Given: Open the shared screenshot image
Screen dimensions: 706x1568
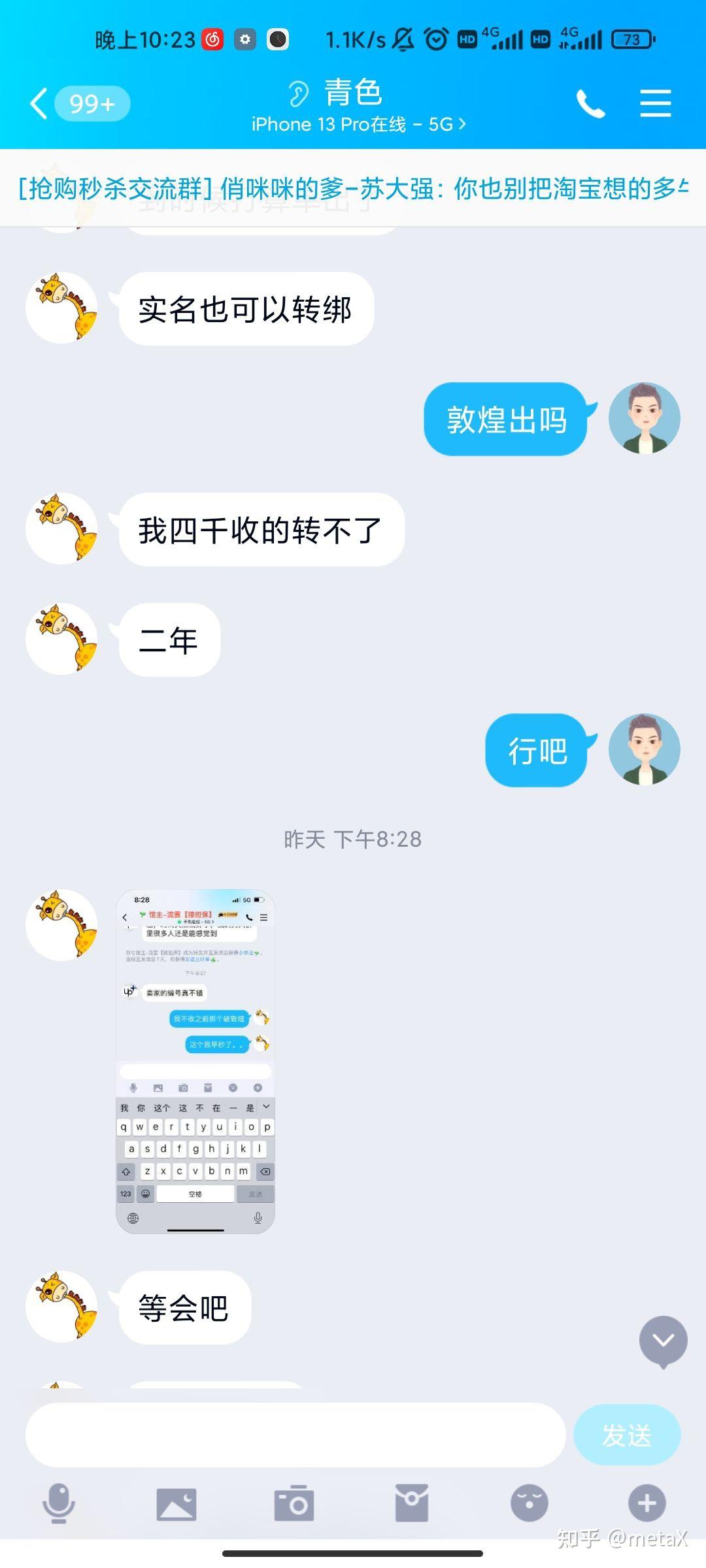Looking at the screenshot, I should click(x=195, y=1061).
